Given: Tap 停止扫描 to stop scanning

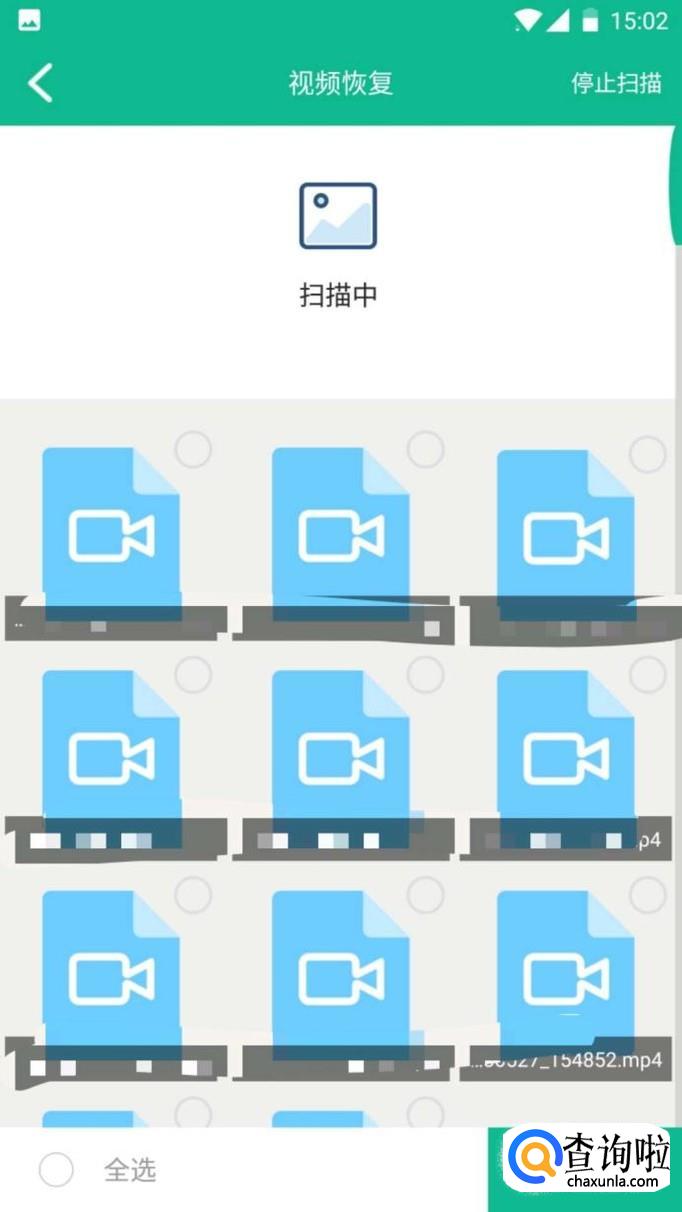Looking at the screenshot, I should click(616, 83).
